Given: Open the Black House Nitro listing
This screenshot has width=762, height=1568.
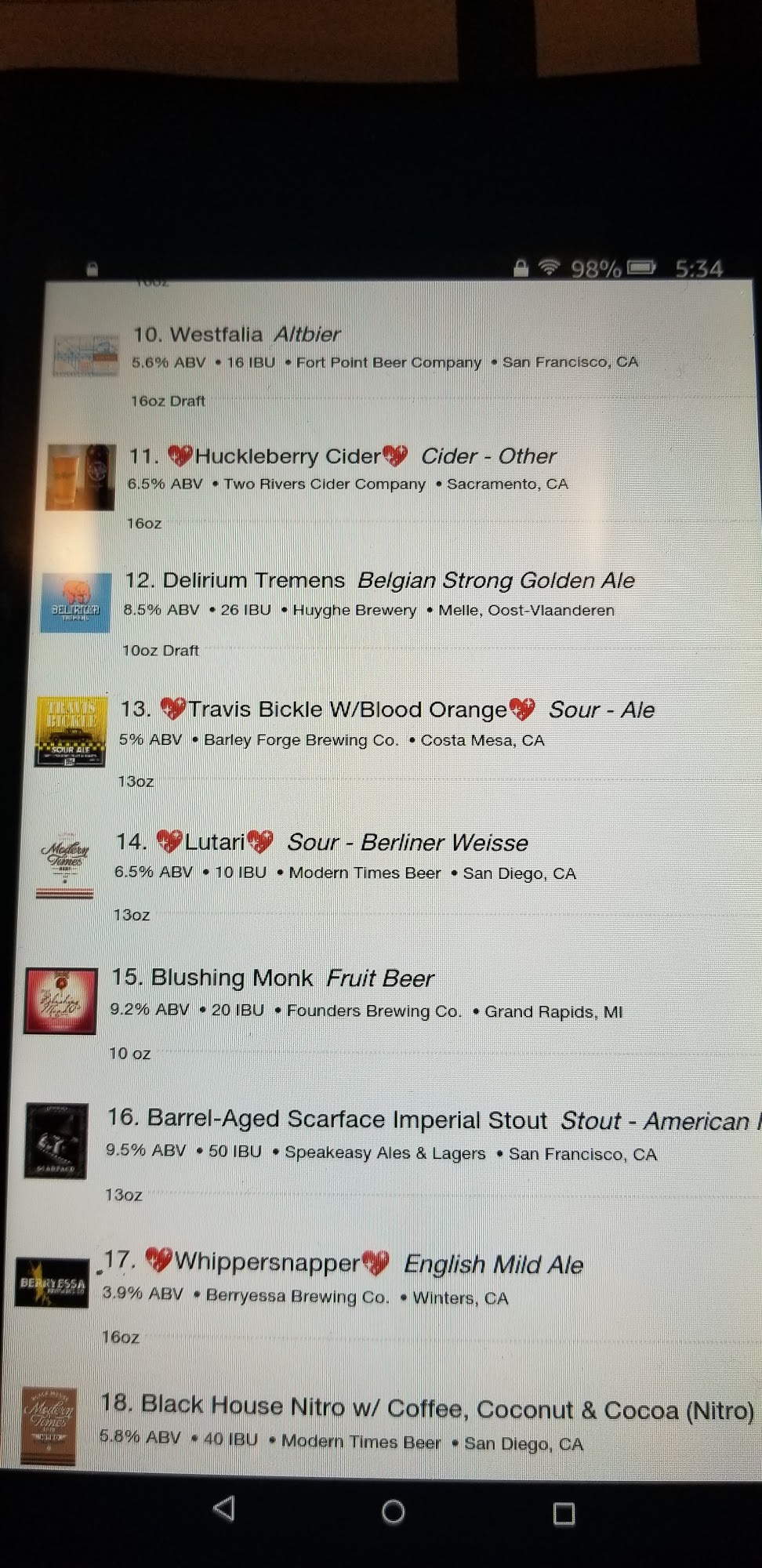Looking at the screenshot, I should coord(426,1408).
